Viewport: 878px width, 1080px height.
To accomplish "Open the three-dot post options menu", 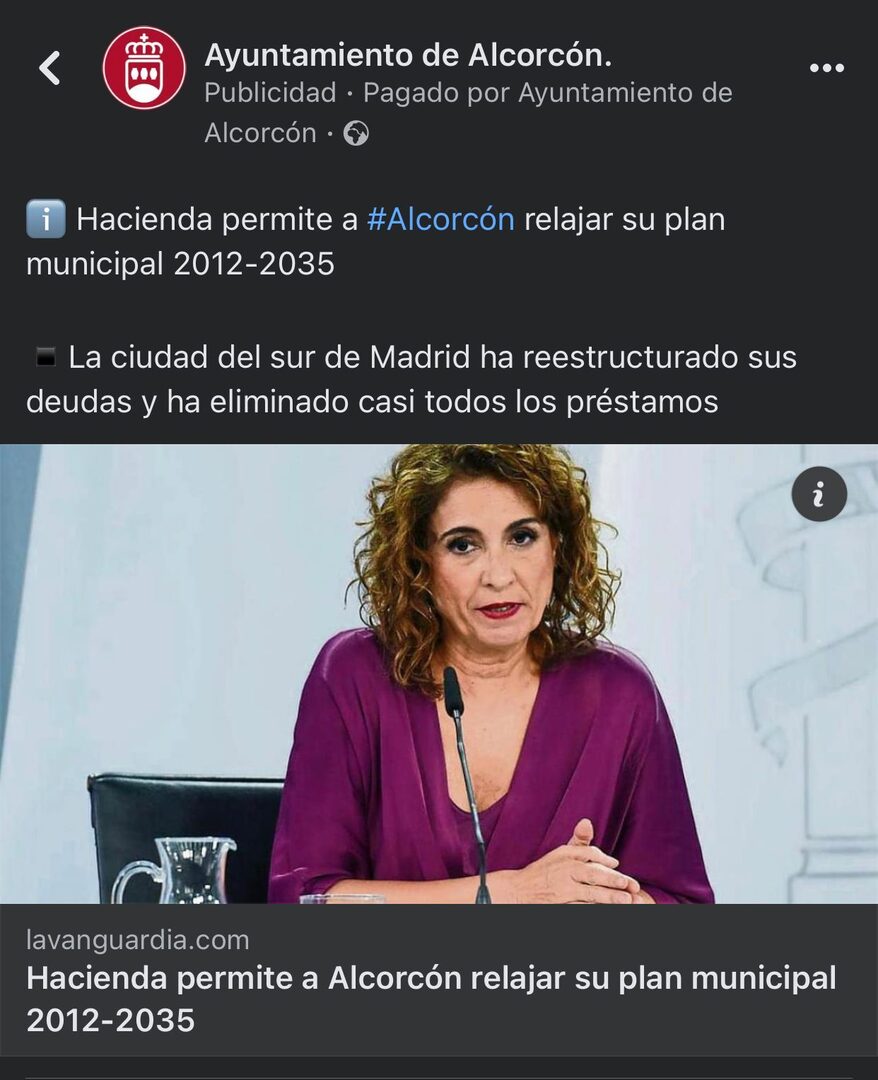I will click(826, 68).
